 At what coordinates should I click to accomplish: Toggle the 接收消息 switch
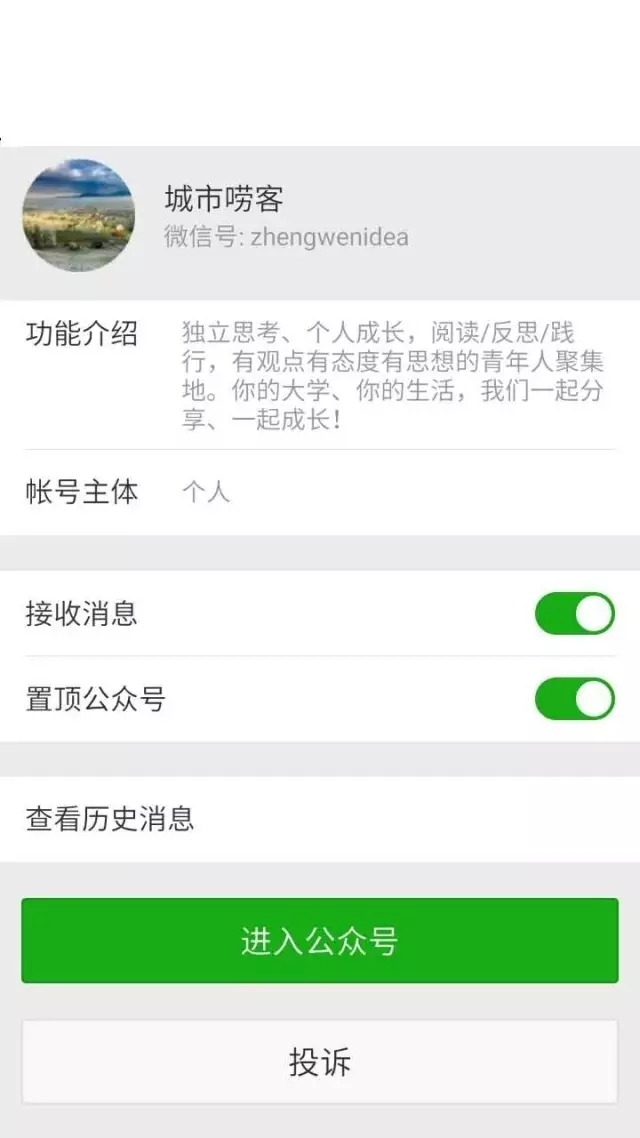pos(574,614)
